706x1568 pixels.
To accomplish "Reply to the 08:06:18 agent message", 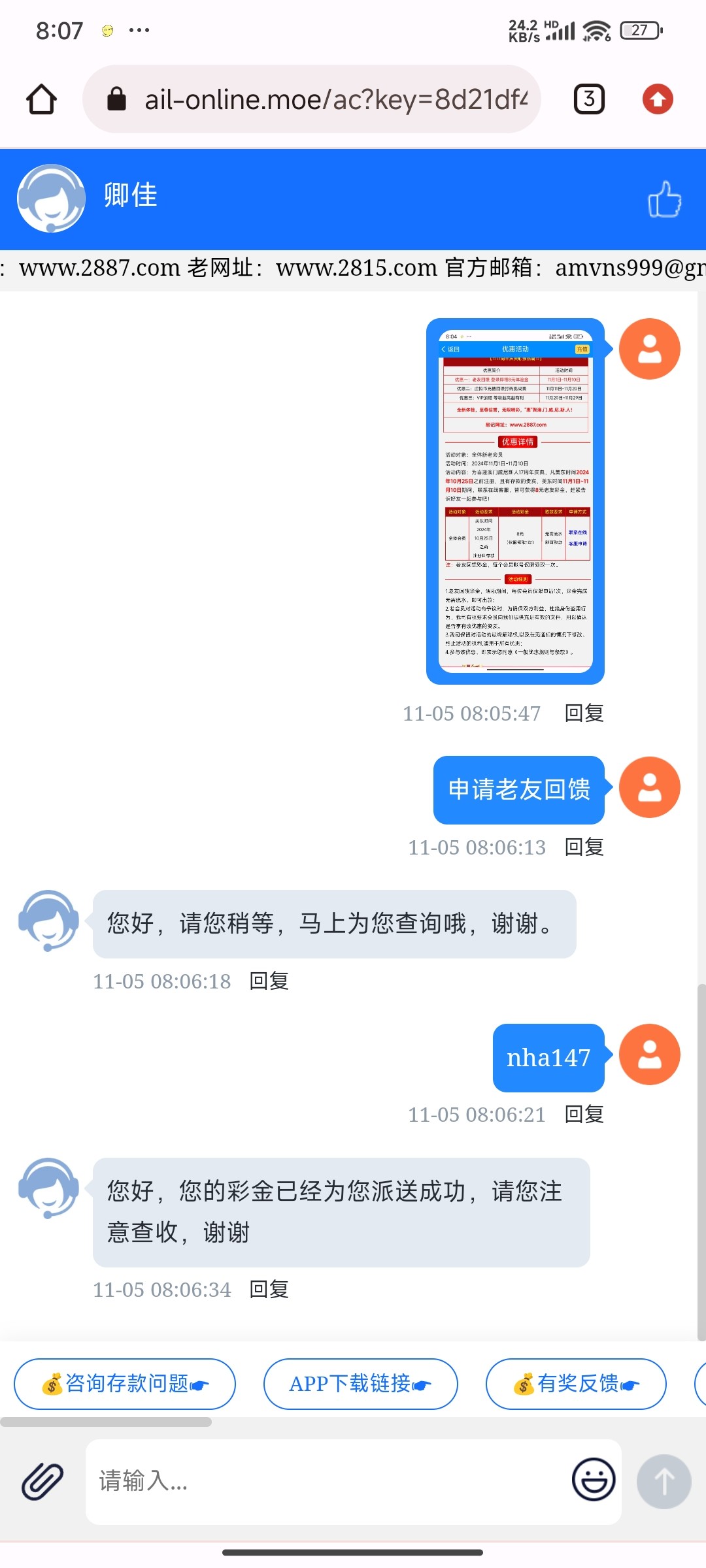I will tap(269, 981).
